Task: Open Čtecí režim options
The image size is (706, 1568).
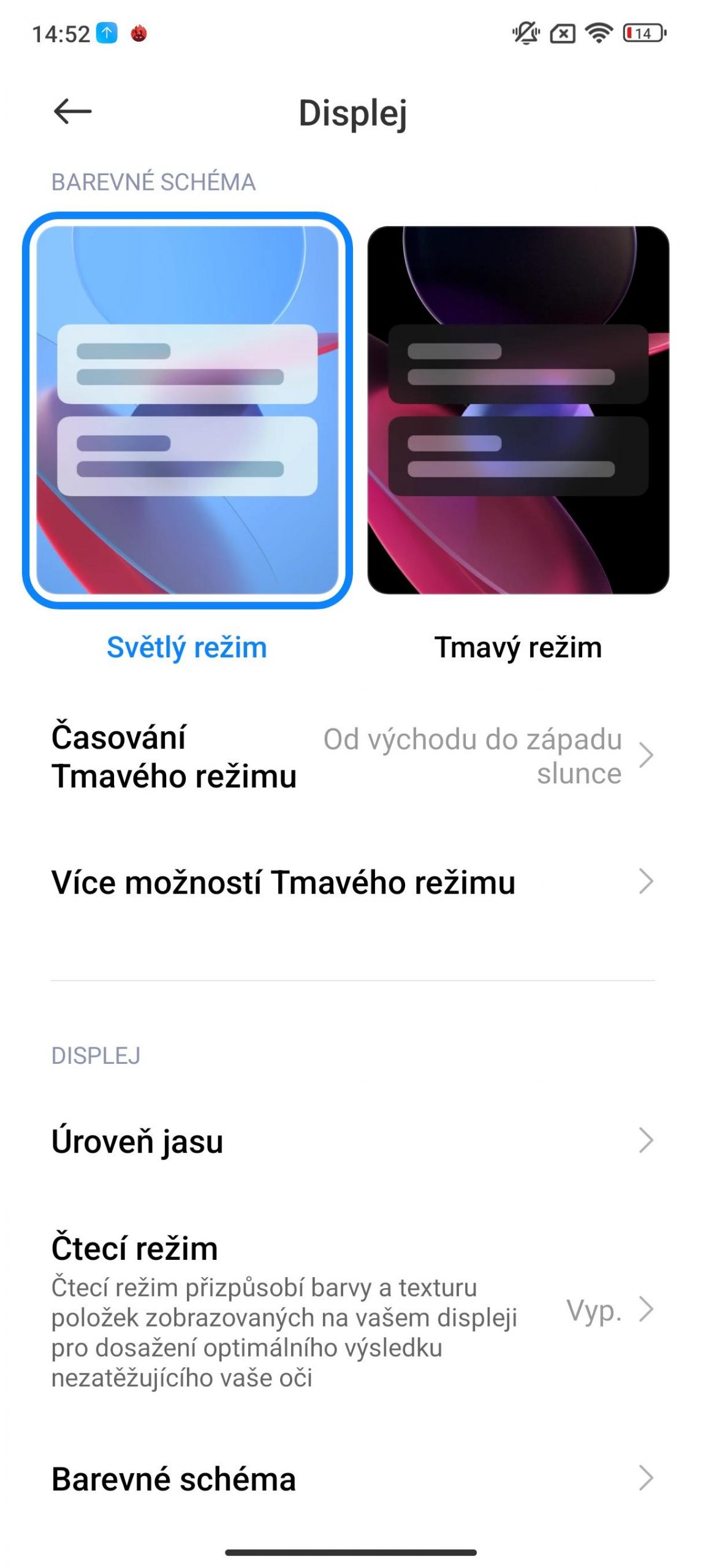Action: point(352,1310)
